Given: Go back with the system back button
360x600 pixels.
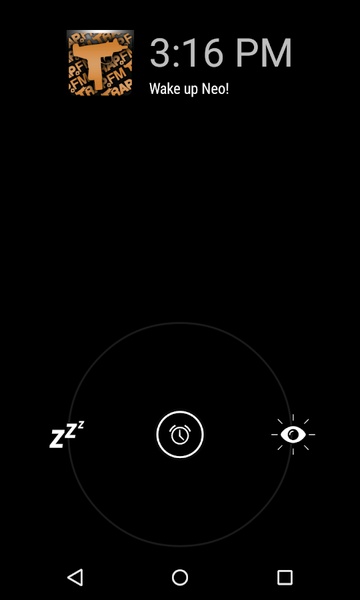Looking at the screenshot, I should pyautogui.click(x=75, y=577).
